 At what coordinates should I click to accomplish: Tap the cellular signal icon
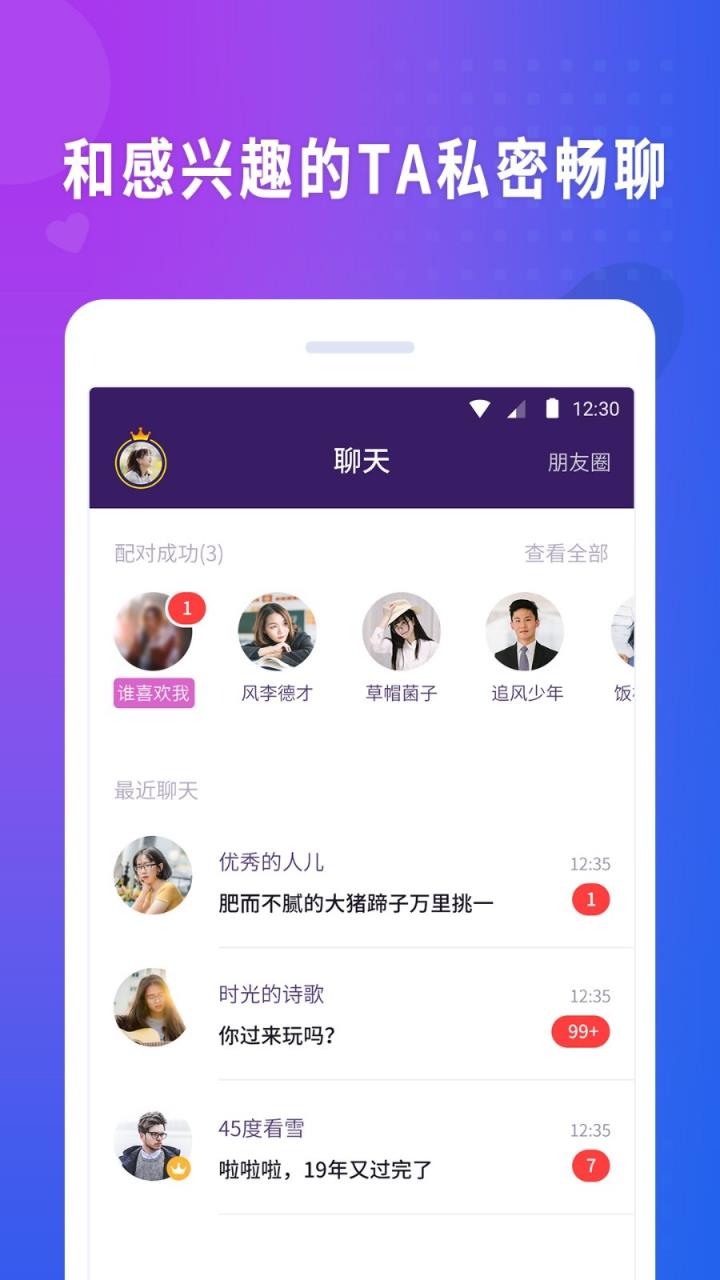coord(517,410)
